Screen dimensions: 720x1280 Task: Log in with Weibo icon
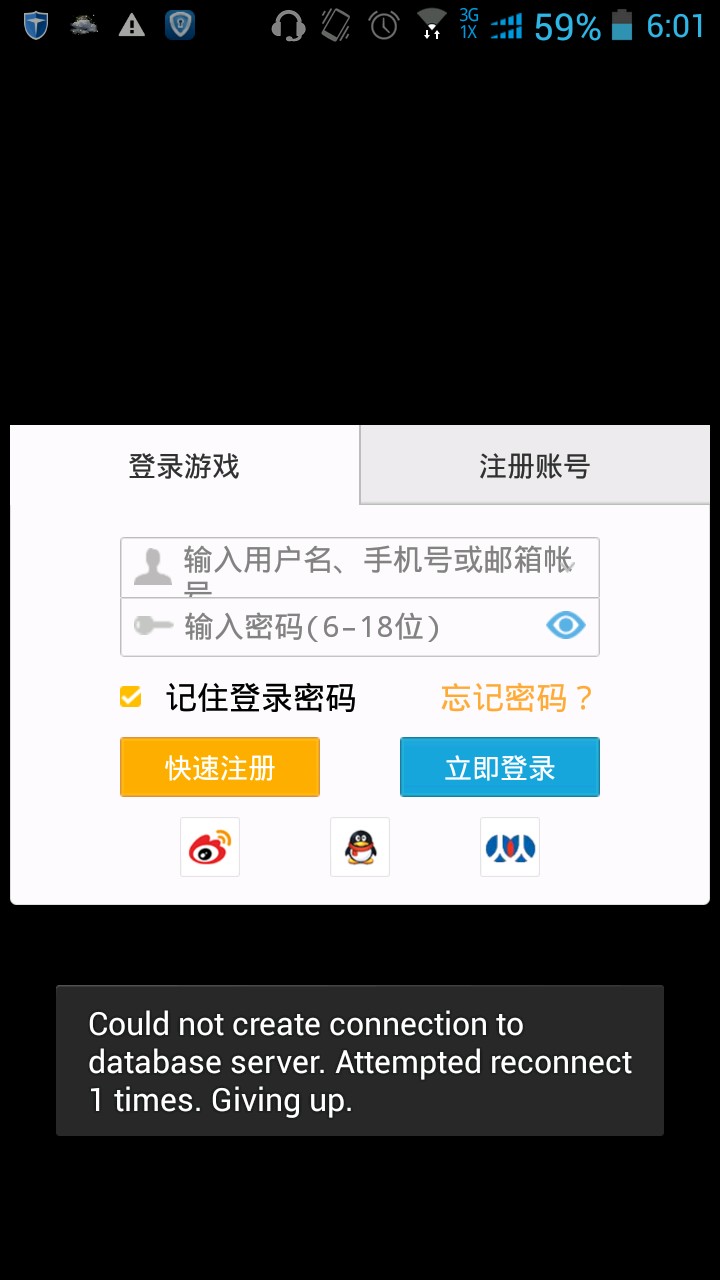(210, 847)
